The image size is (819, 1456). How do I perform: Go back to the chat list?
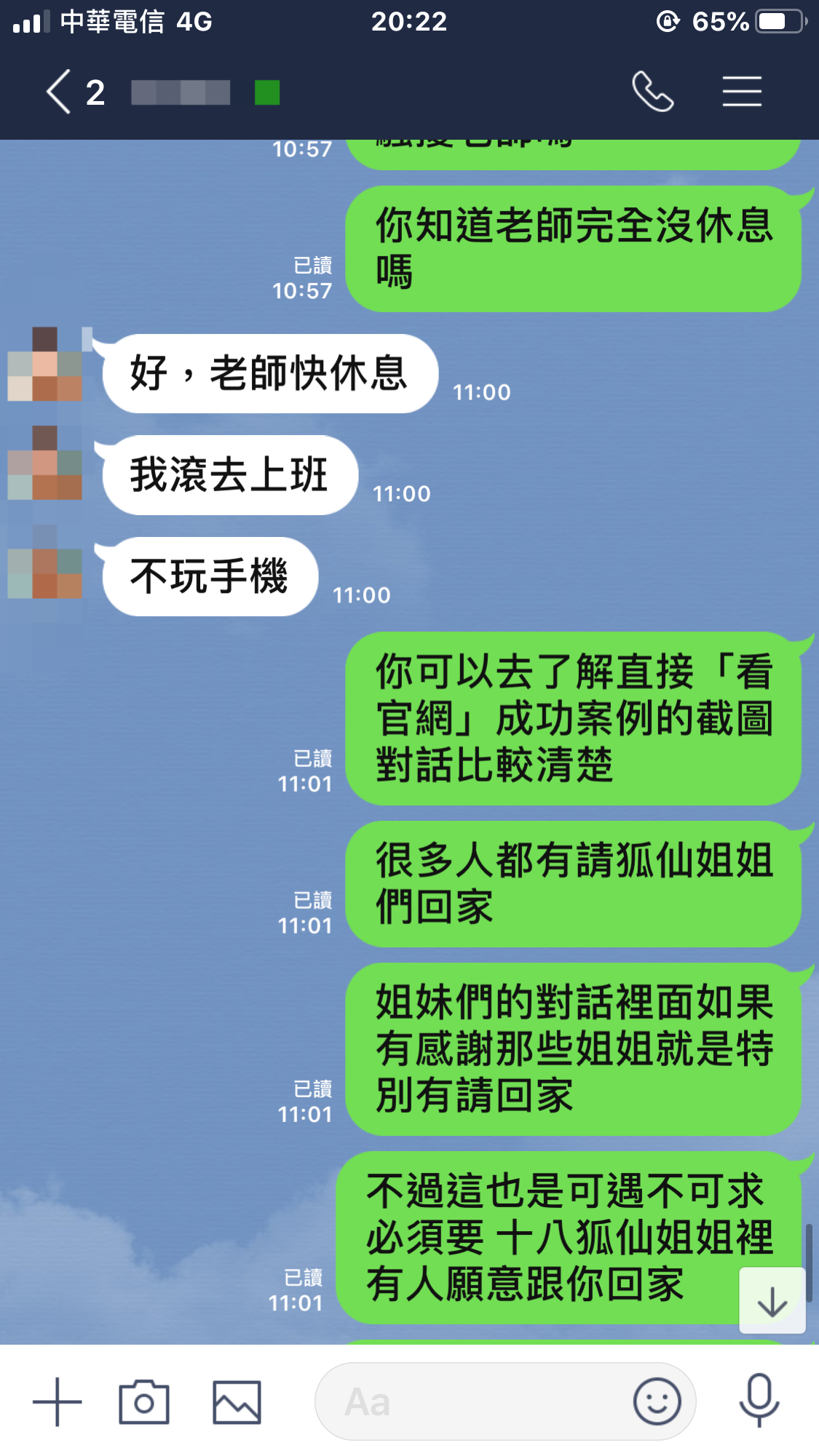click(x=60, y=92)
